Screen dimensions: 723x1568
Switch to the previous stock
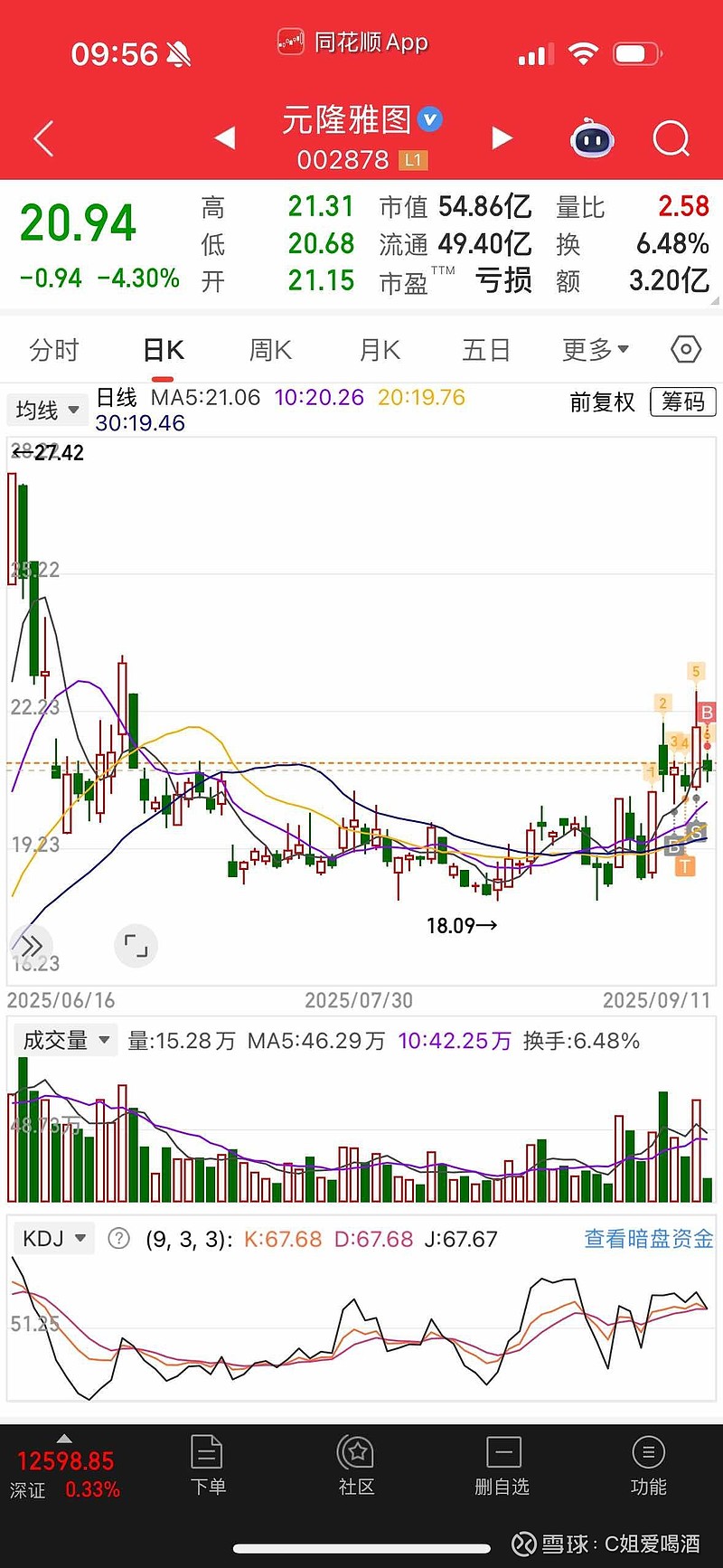[225, 137]
